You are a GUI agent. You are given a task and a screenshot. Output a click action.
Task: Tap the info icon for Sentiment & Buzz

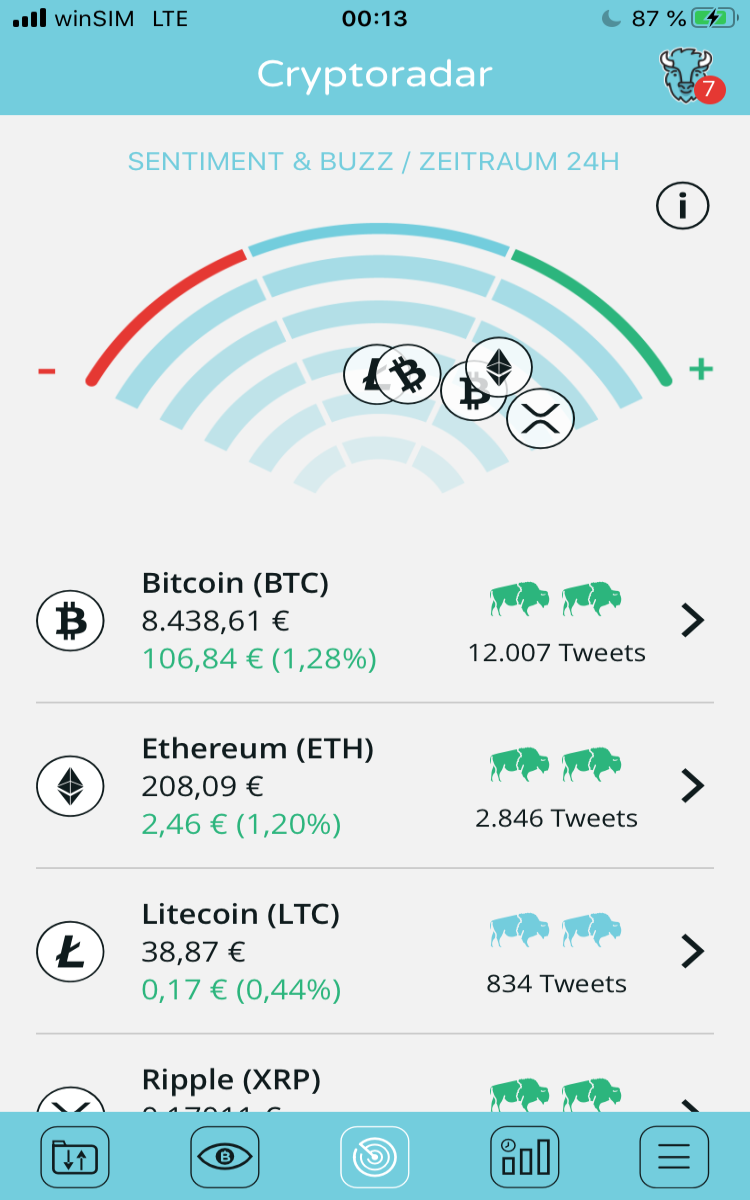[x=682, y=206]
